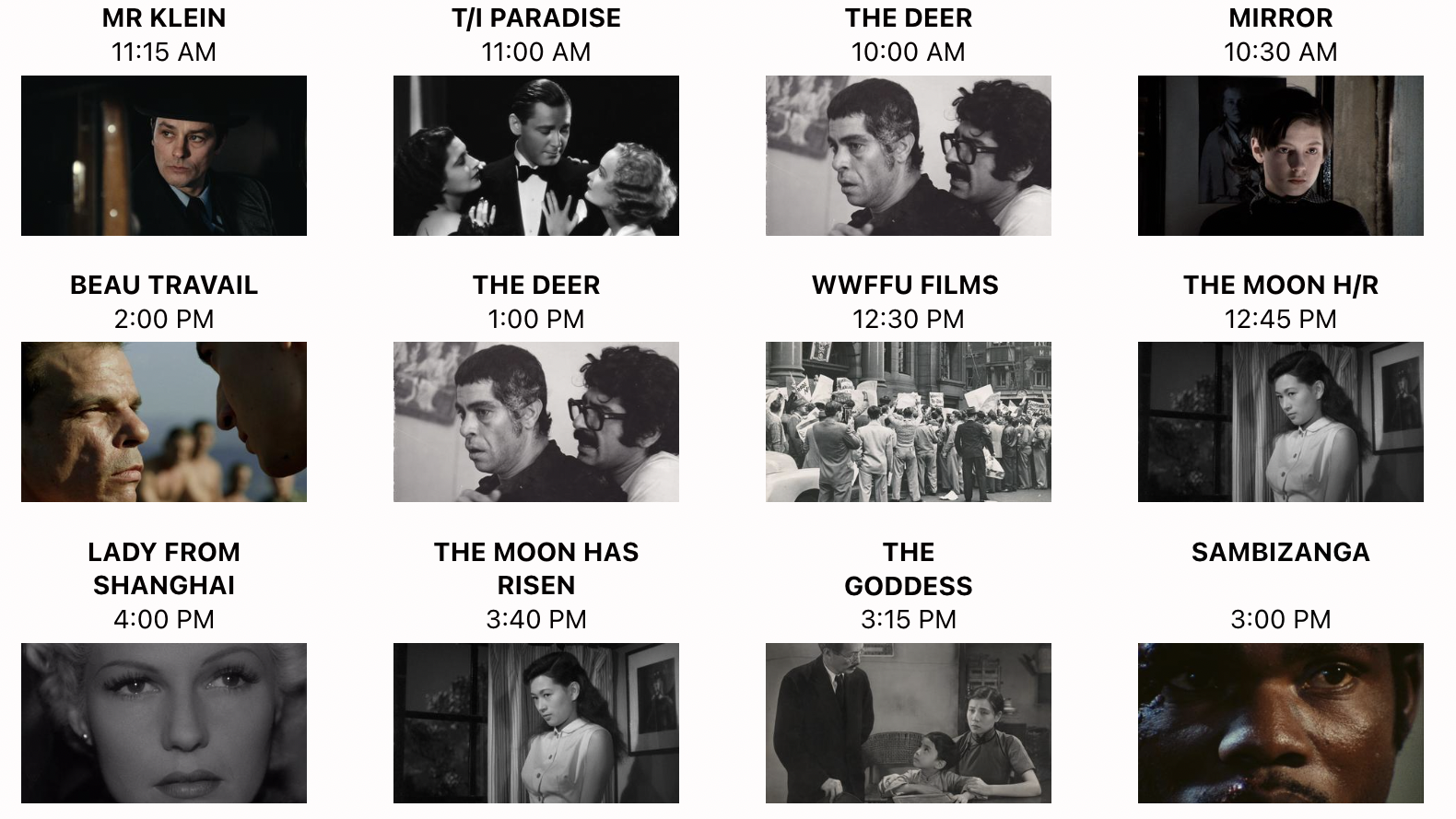Open the Mr Klein 11:15 AM screening
The width and height of the screenshot is (1456, 819).
(164, 155)
